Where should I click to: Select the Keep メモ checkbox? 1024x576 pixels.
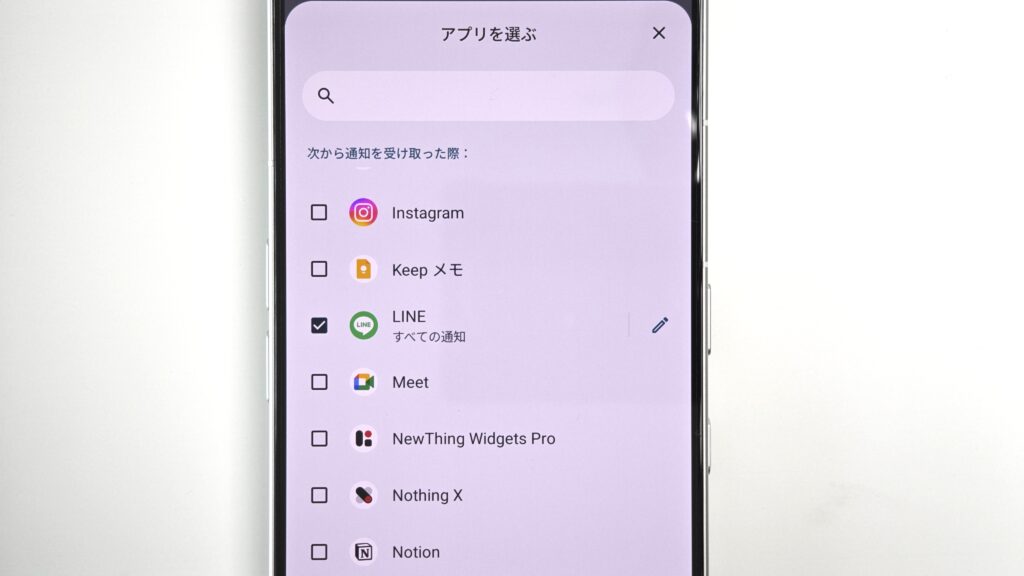coord(319,269)
